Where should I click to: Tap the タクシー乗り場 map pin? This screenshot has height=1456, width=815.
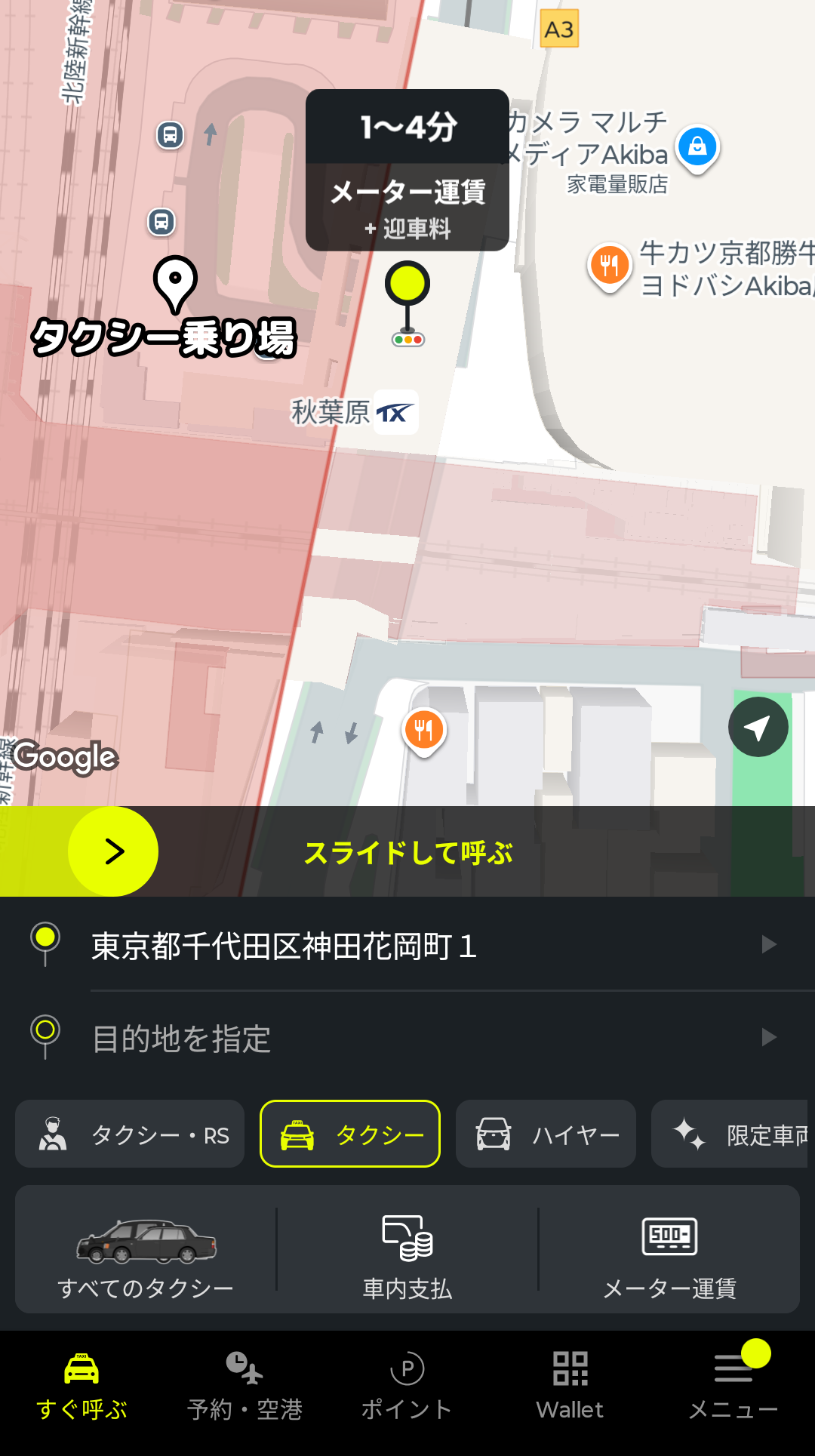click(x=175, y=284)
